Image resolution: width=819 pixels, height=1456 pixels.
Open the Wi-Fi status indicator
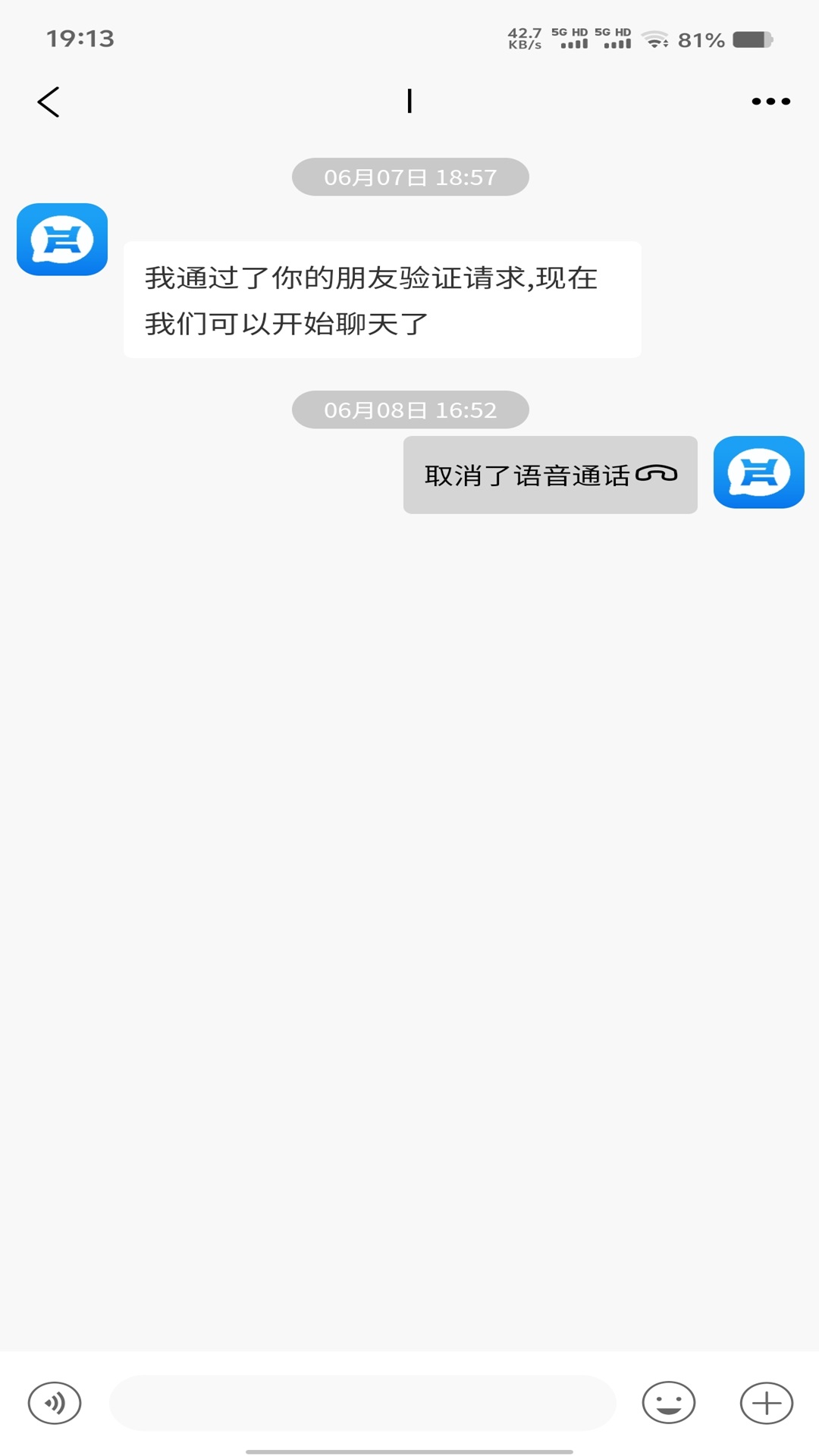[x=652, y=36]
